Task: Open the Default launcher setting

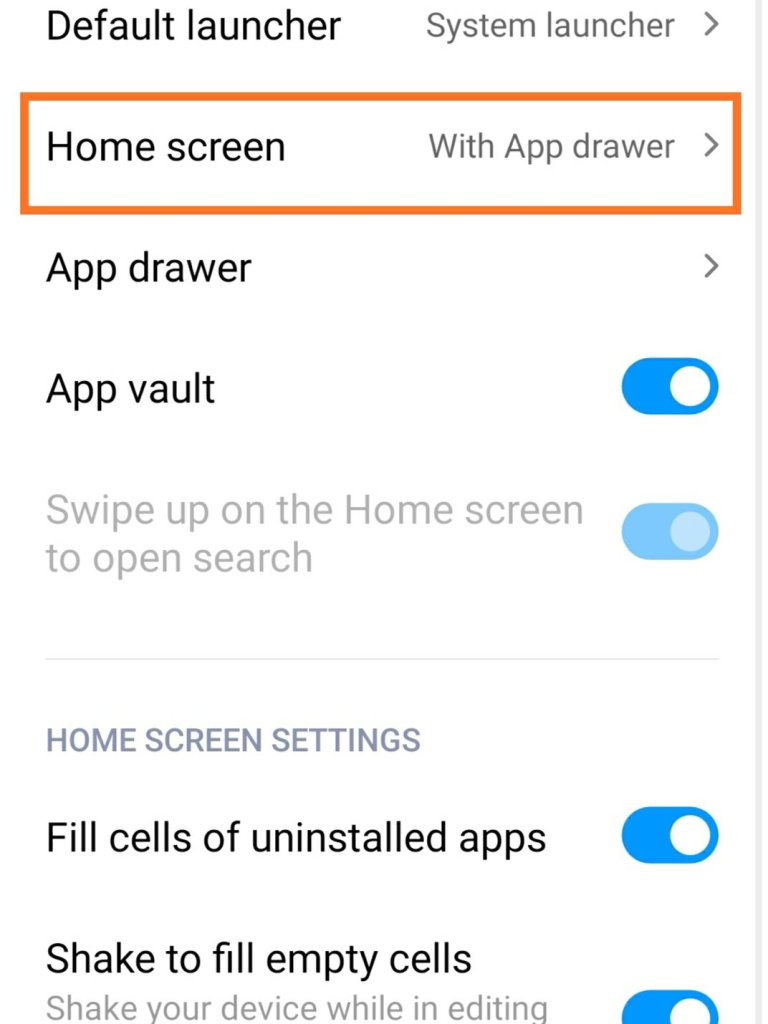Action: tap(380, 26)
